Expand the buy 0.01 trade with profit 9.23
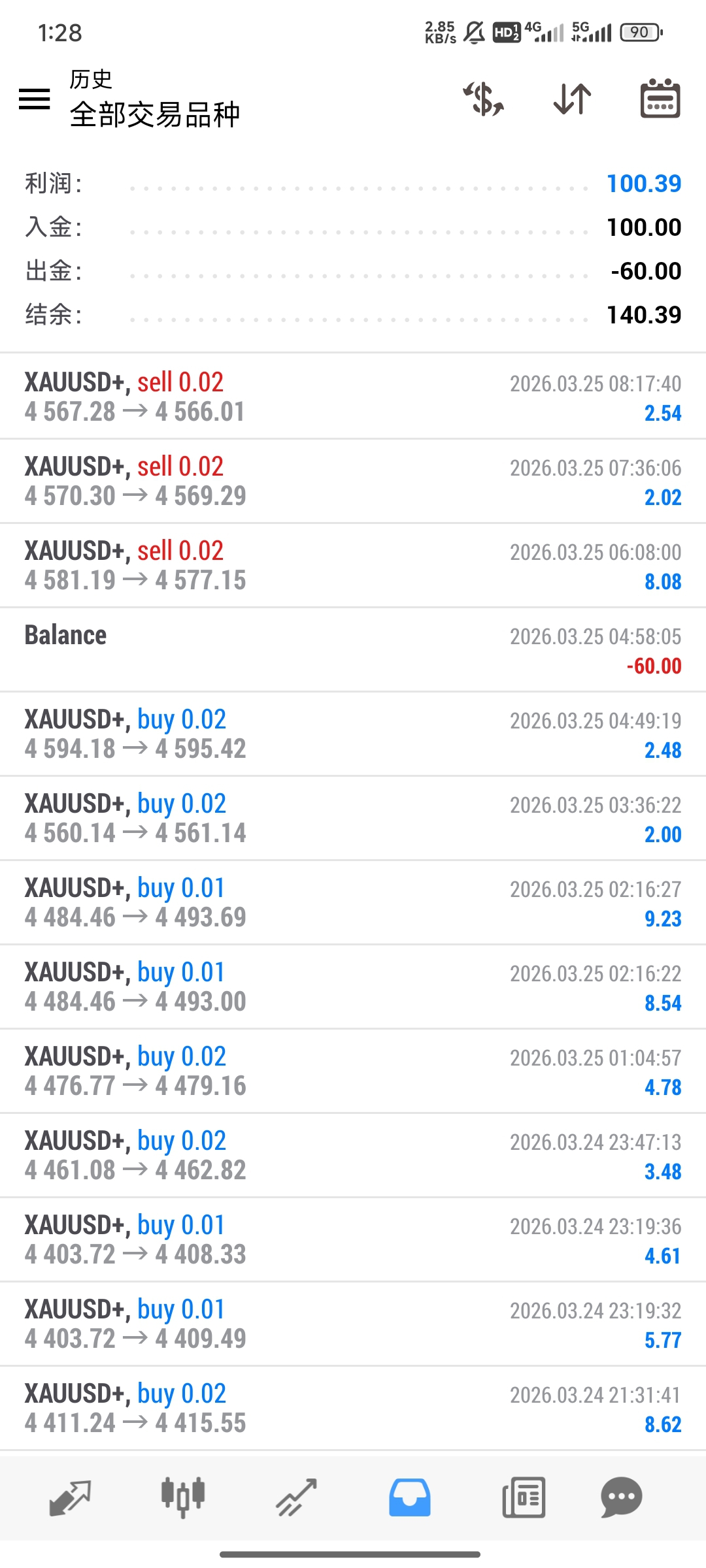The height and width of the screenshot is (1568, 706). pyautogui.click(x=353, y=902)
